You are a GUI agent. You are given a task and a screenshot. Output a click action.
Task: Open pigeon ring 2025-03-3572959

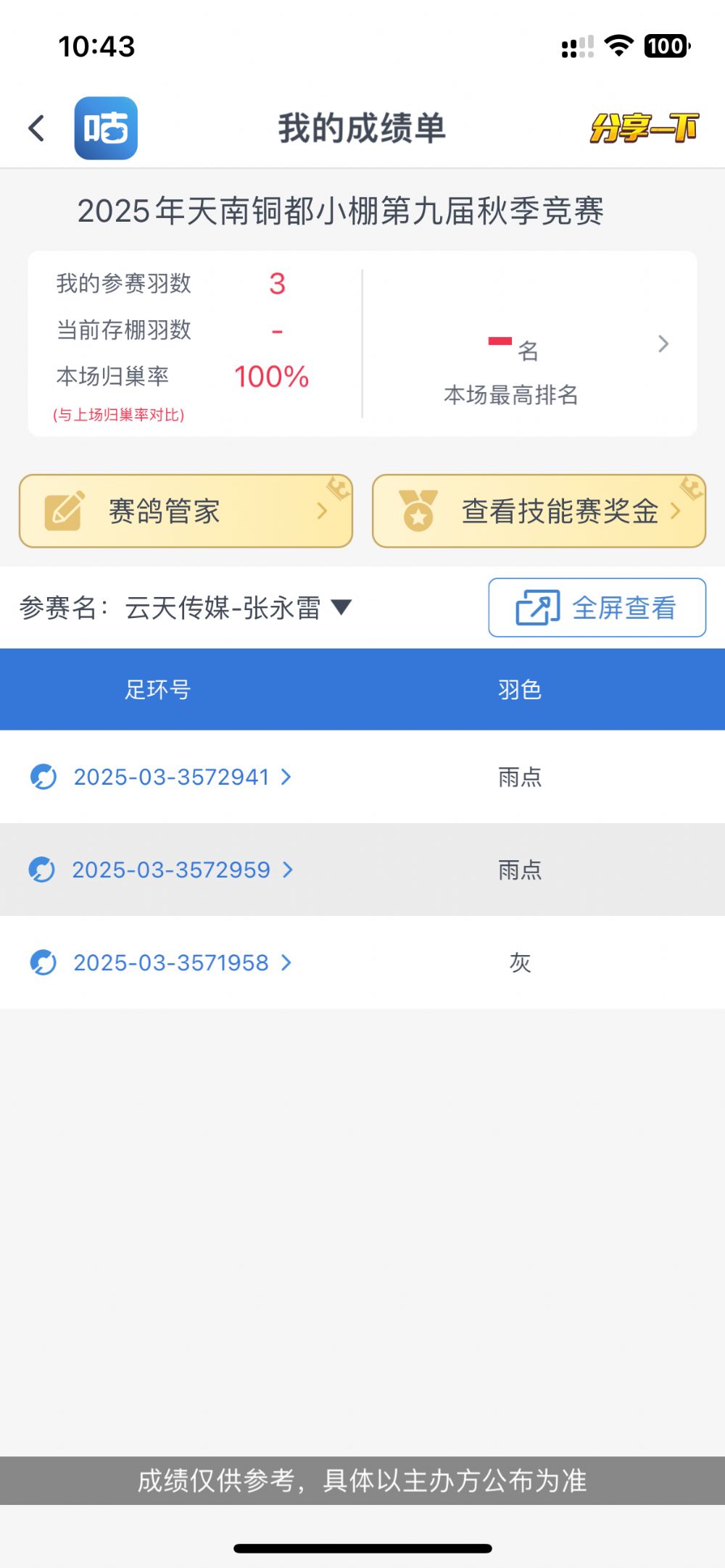click(x=171, y=870)
